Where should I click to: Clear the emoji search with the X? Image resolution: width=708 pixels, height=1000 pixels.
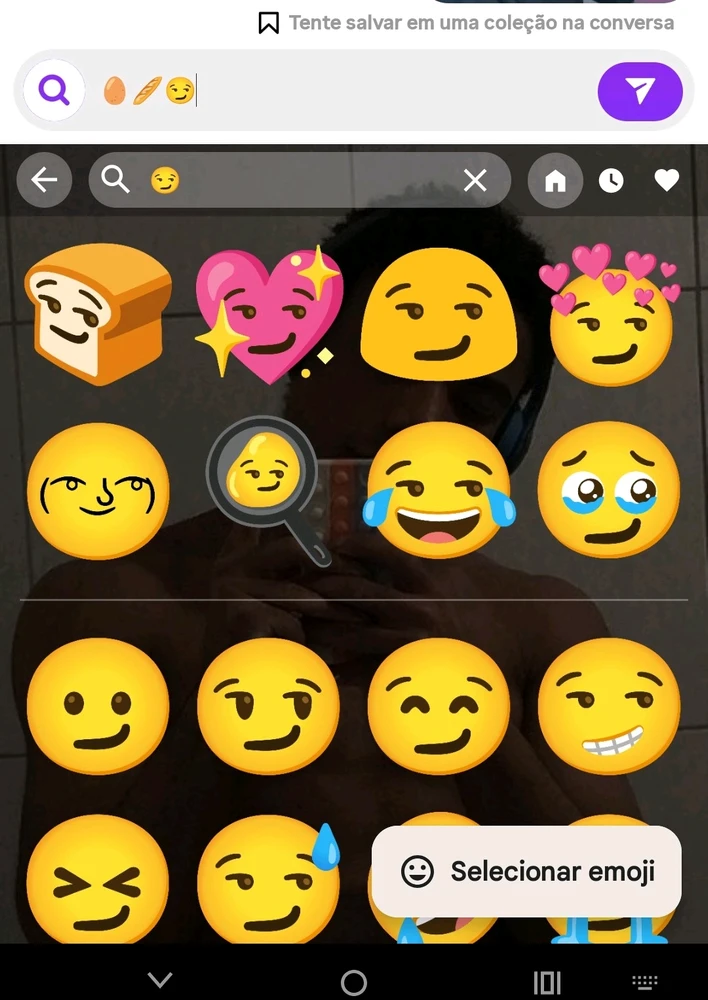pyautogui.click(x=475, y=180)
